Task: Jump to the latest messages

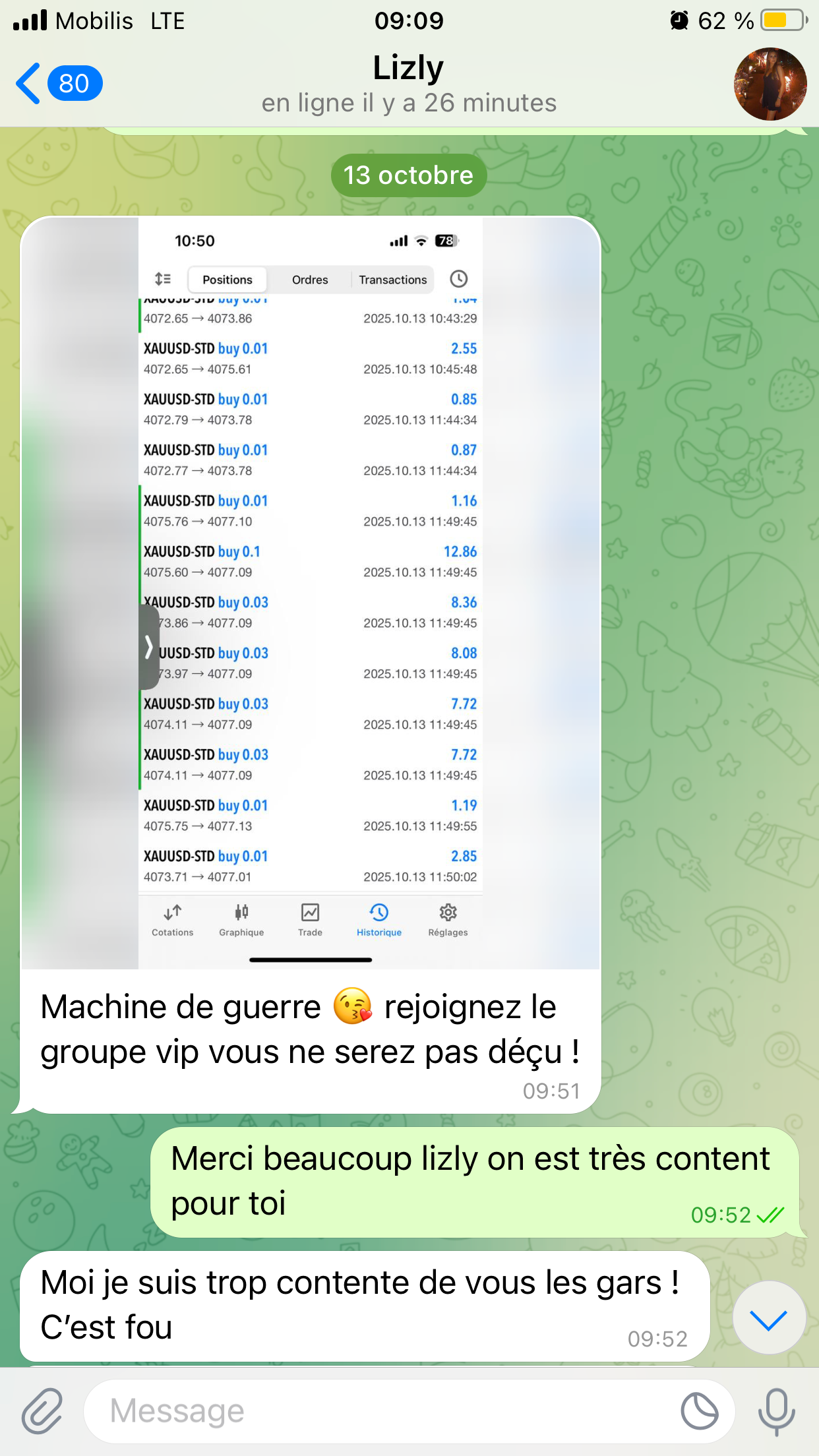Action: [769, 1319]
